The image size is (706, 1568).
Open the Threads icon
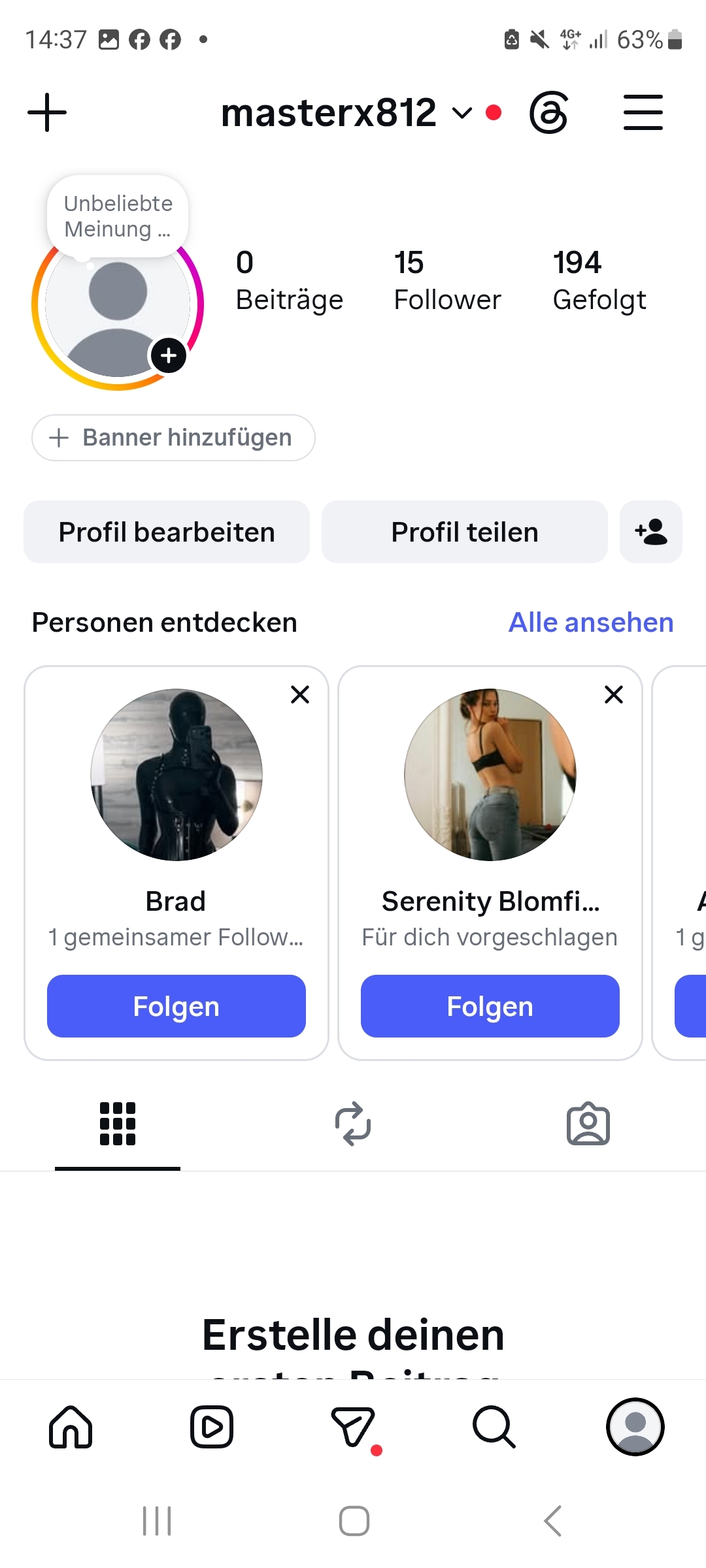548,112
